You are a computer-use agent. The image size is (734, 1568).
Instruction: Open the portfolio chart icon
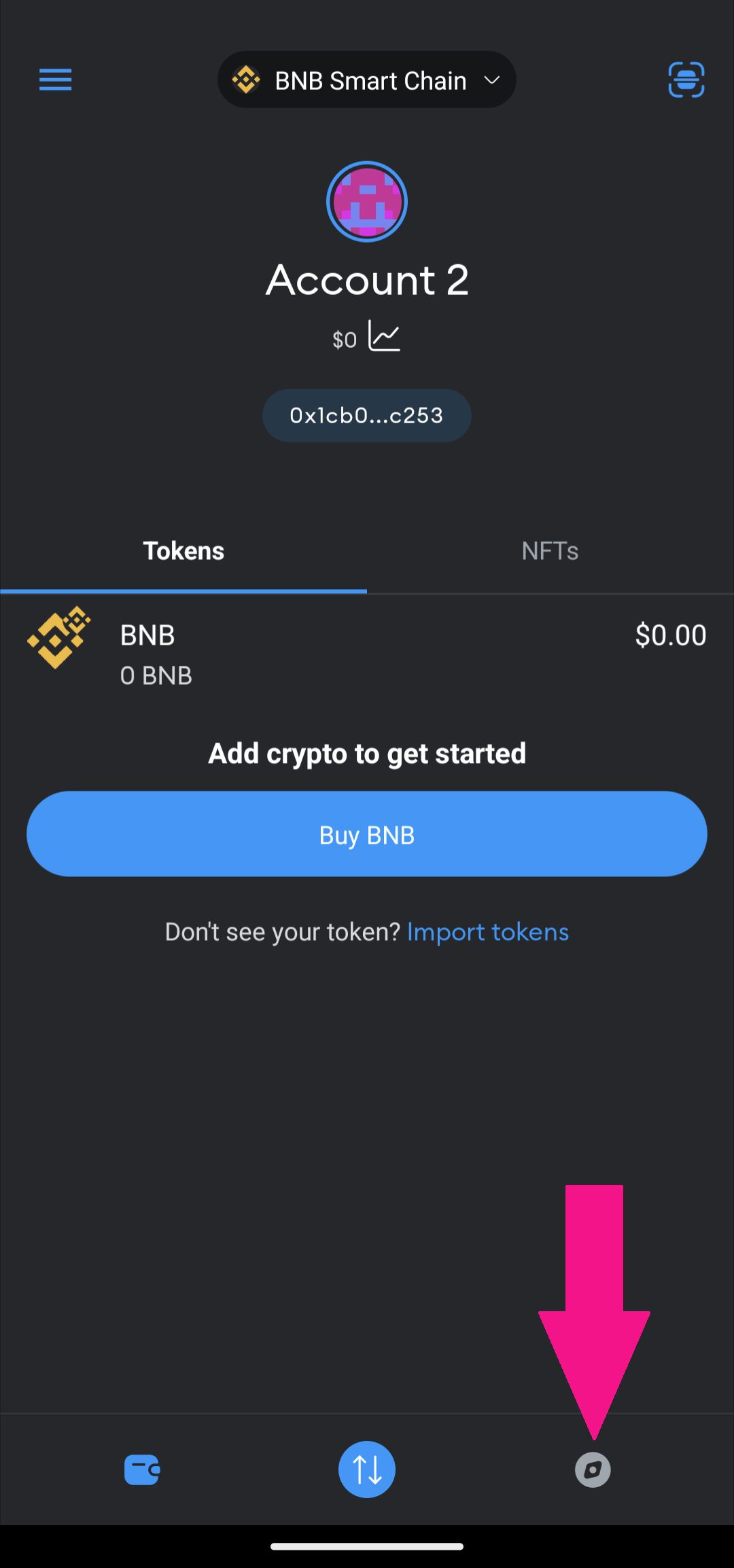click(384, 337)
